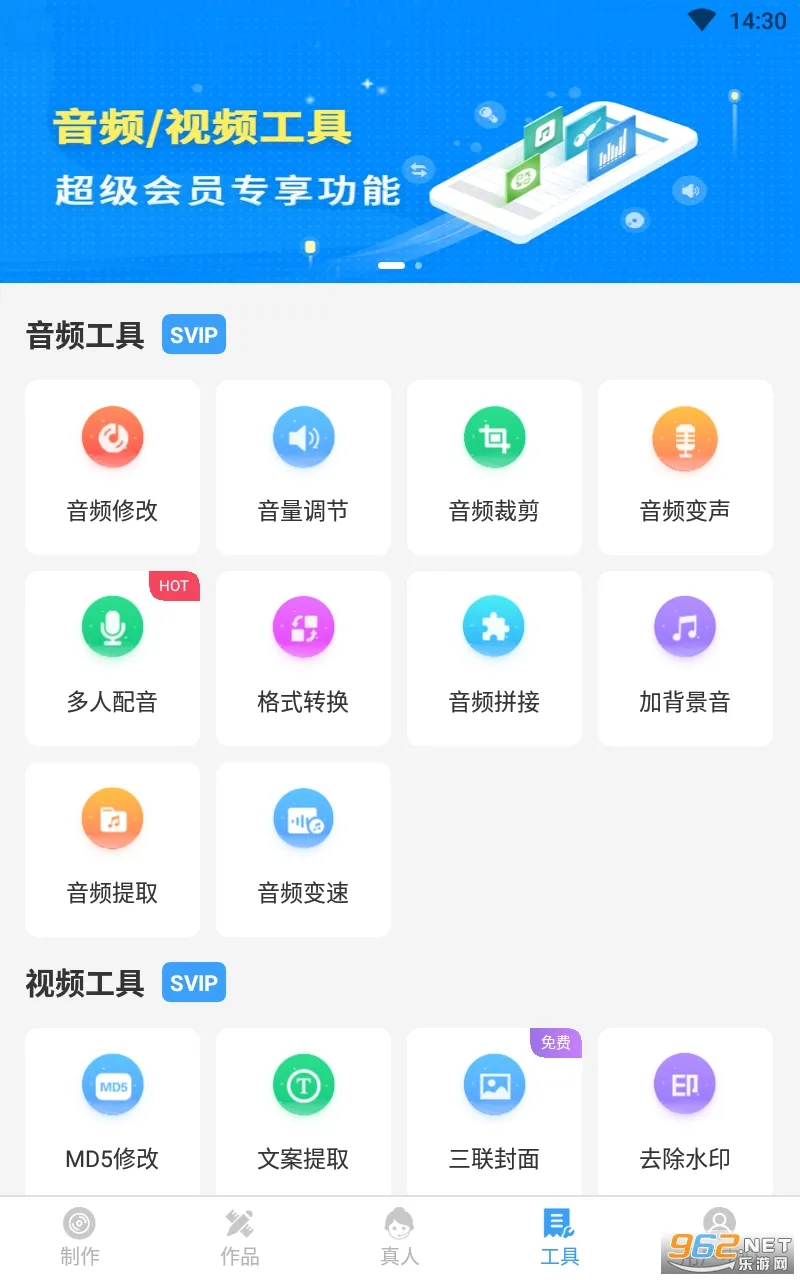800x1280 pixels.
Task: Launch the 文案提取 text extraction tool
Action: [303, 1110]
